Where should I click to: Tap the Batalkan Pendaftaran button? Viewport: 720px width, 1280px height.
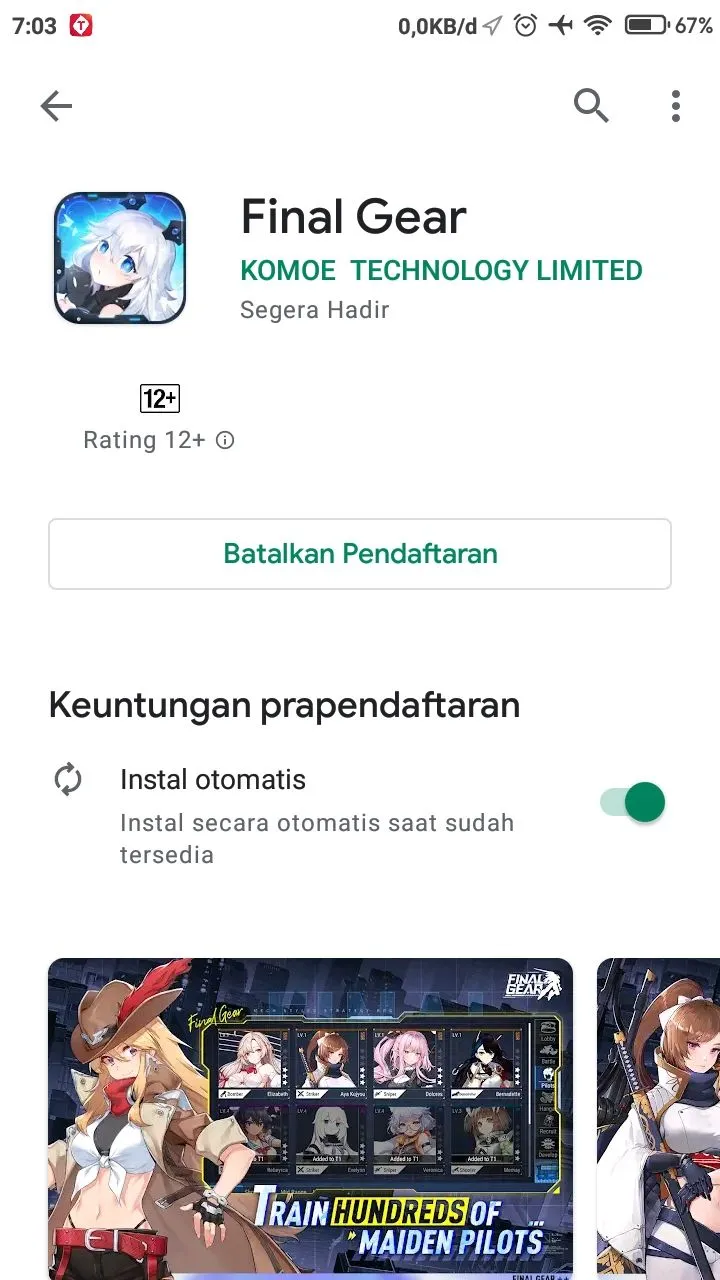click(360, 553)
